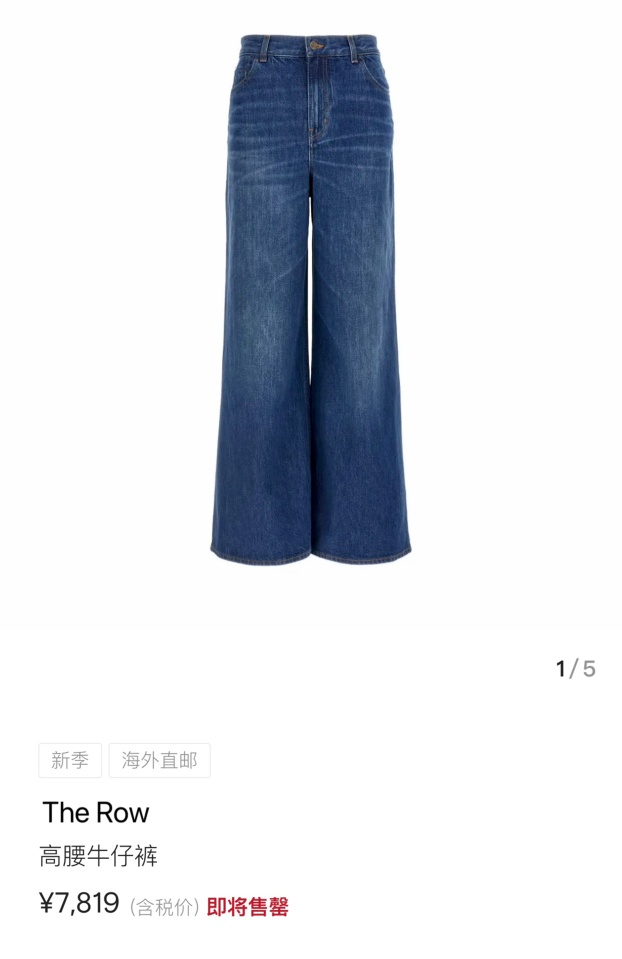Open the jeans product image full screen

click(311, 300)
